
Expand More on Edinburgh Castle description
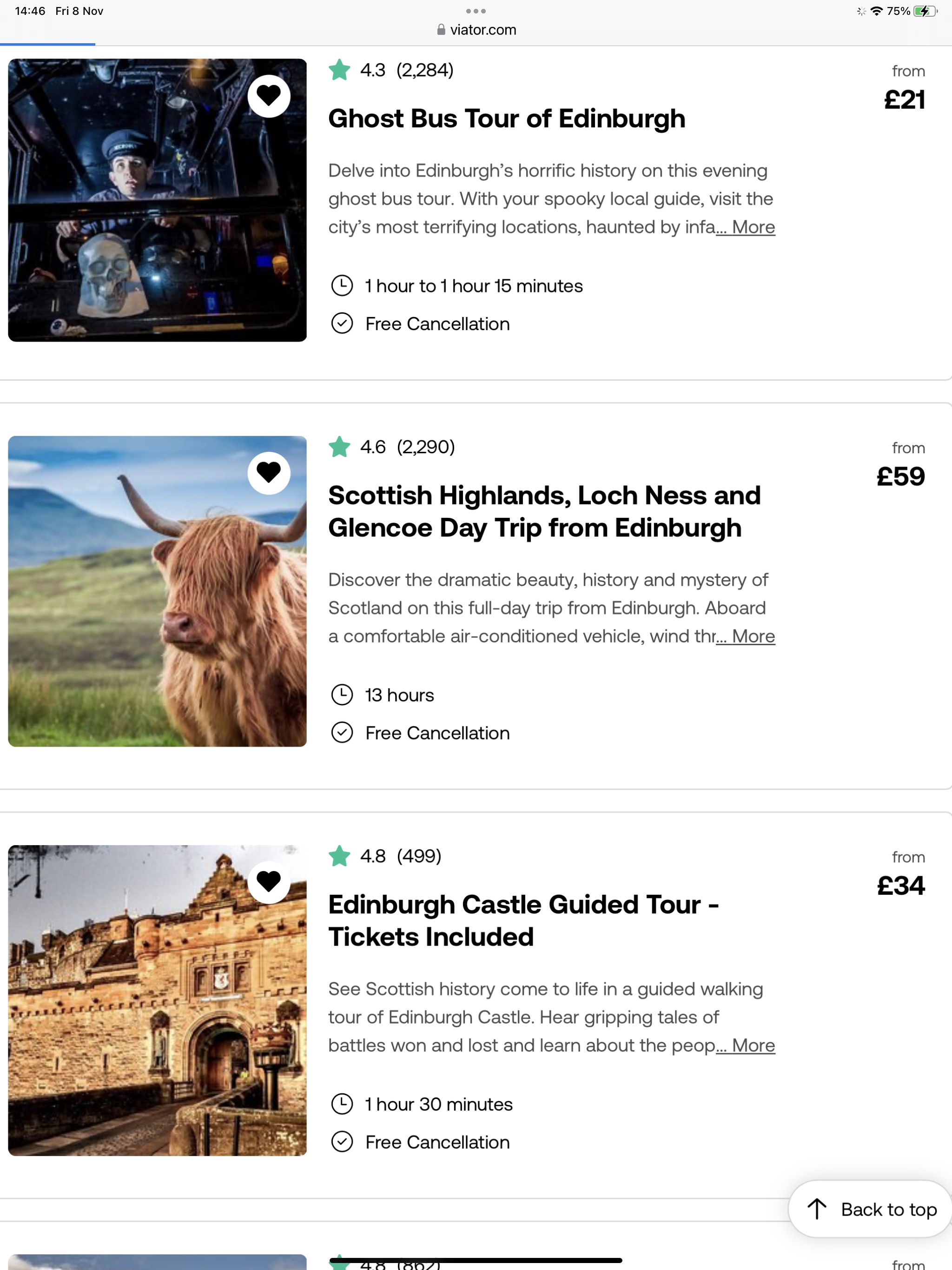(x=753, y=1045)
